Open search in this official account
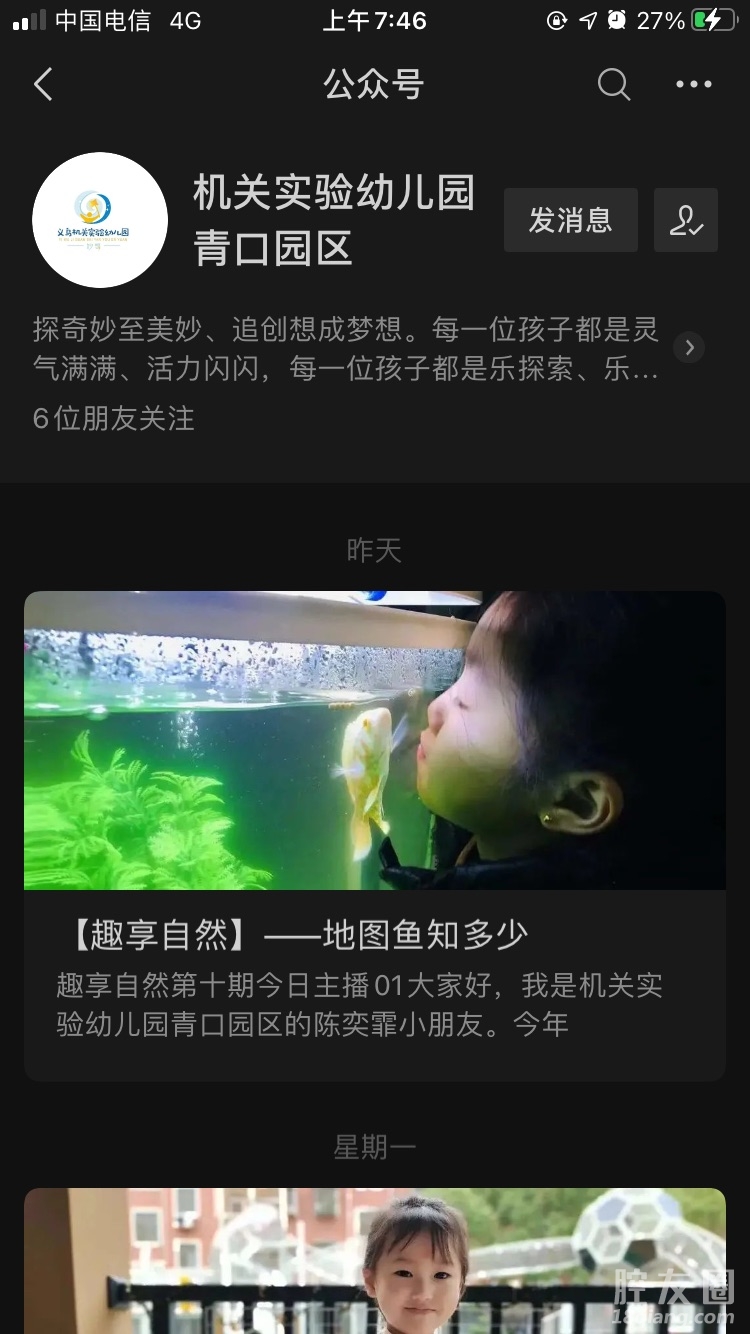Screen dimensions: 750x1334 pos(613,85)
